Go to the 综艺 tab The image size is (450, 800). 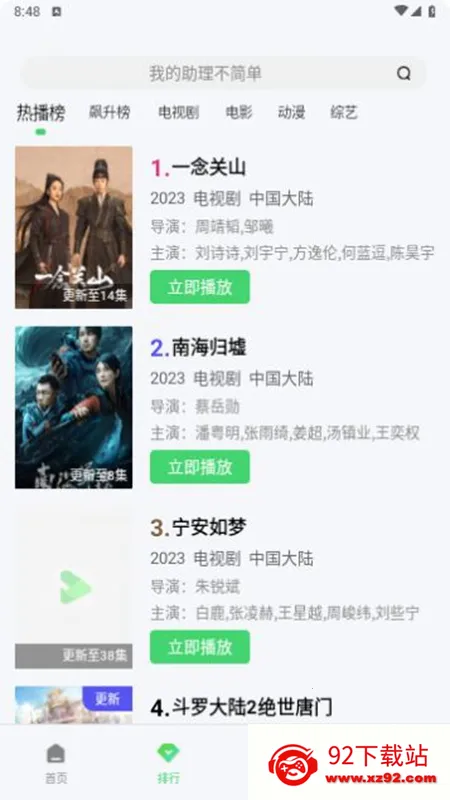pyautogui.click(x=344, y=112)
